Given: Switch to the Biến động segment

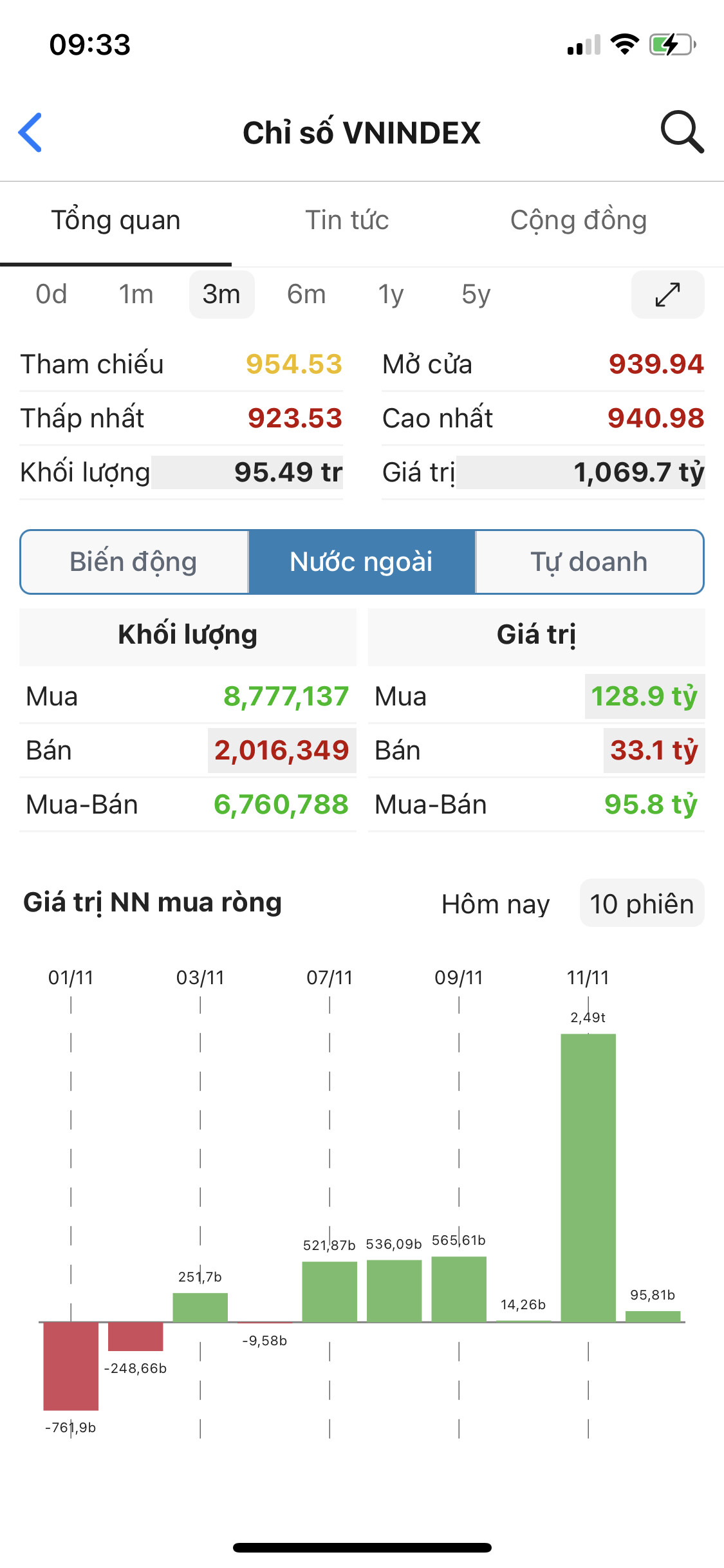Looking at the screenshot, I should point(134,562).
